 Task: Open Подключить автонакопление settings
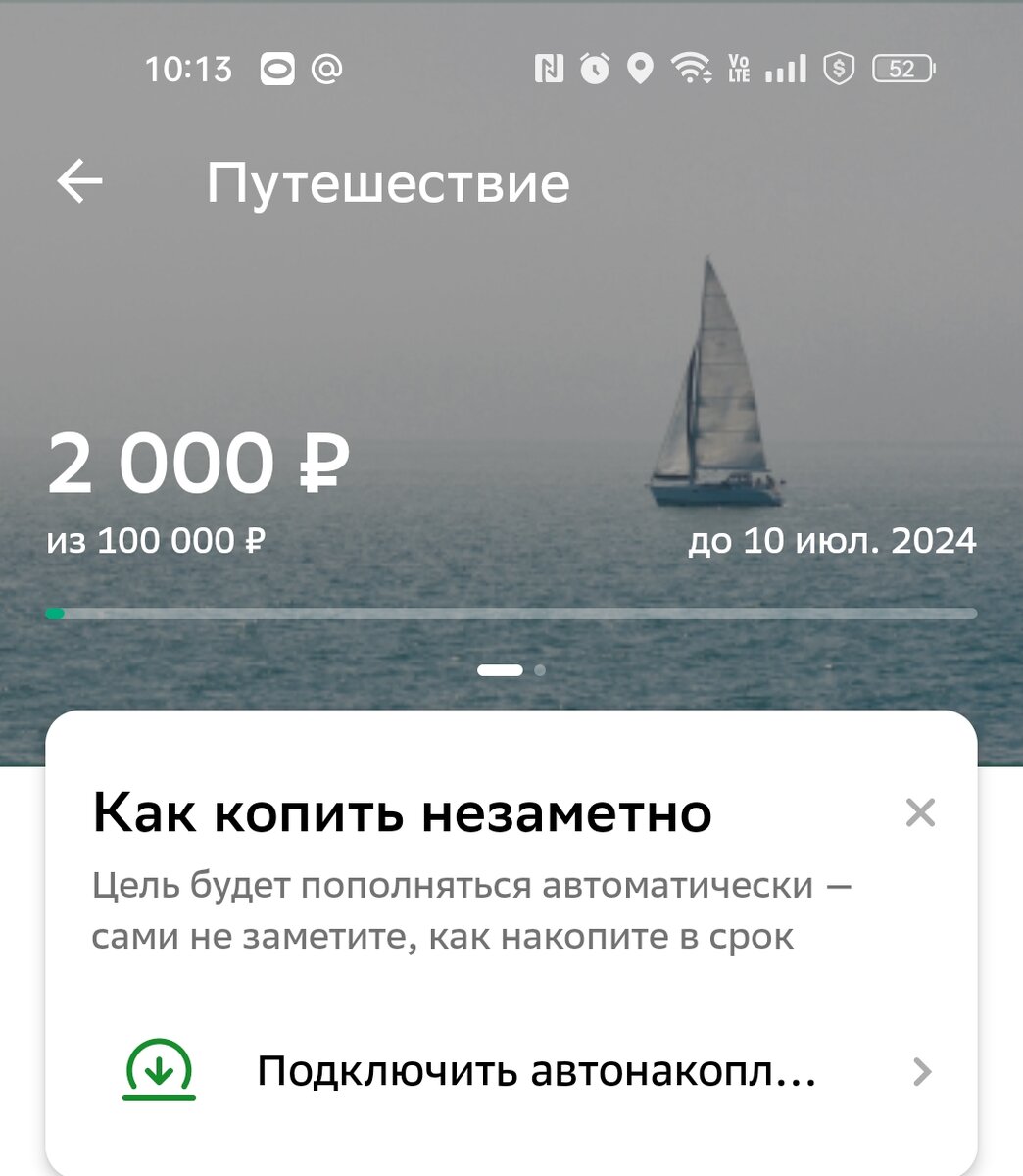535,1073
